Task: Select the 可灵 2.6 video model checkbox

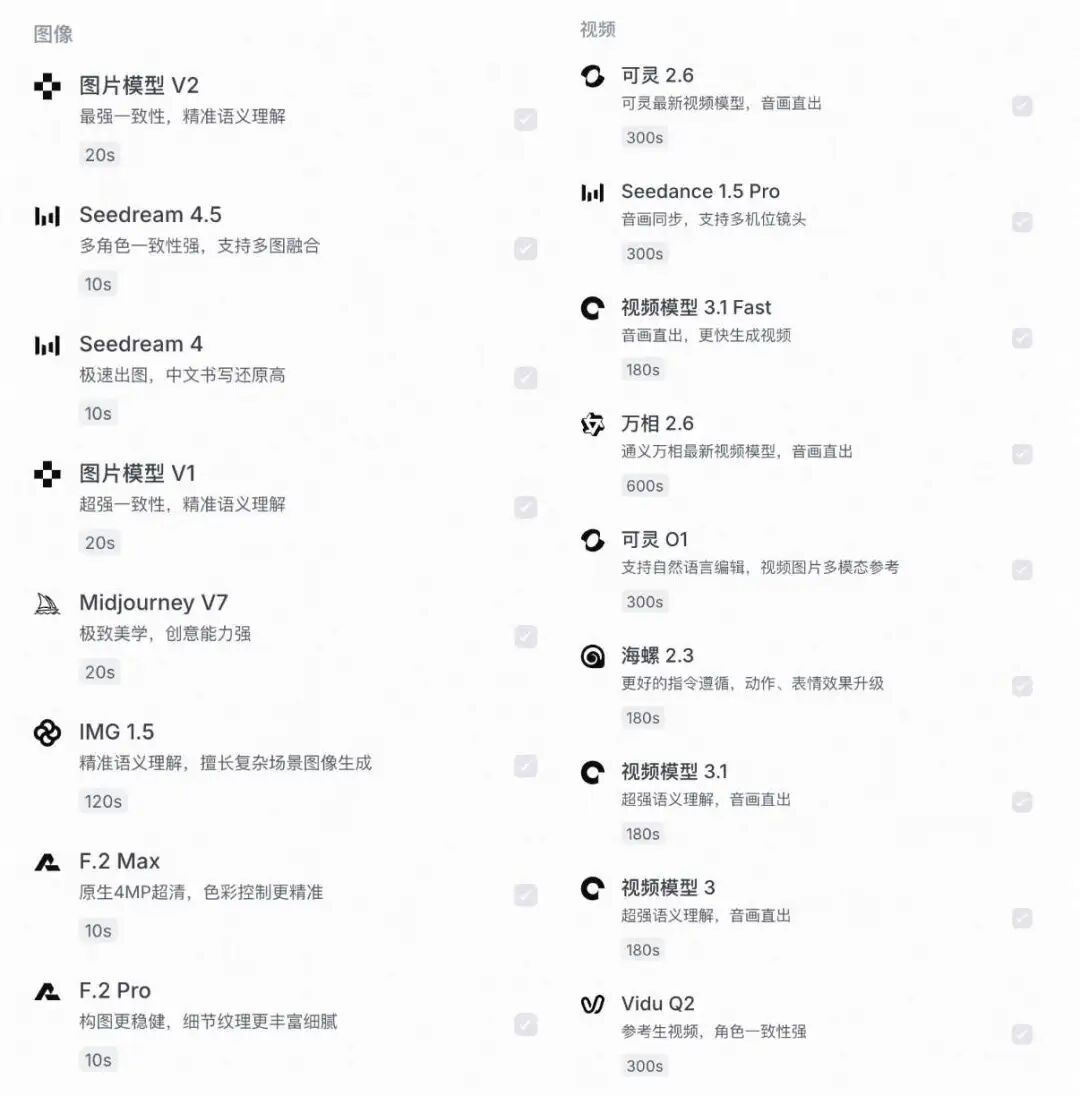Action: [1022, 106]
